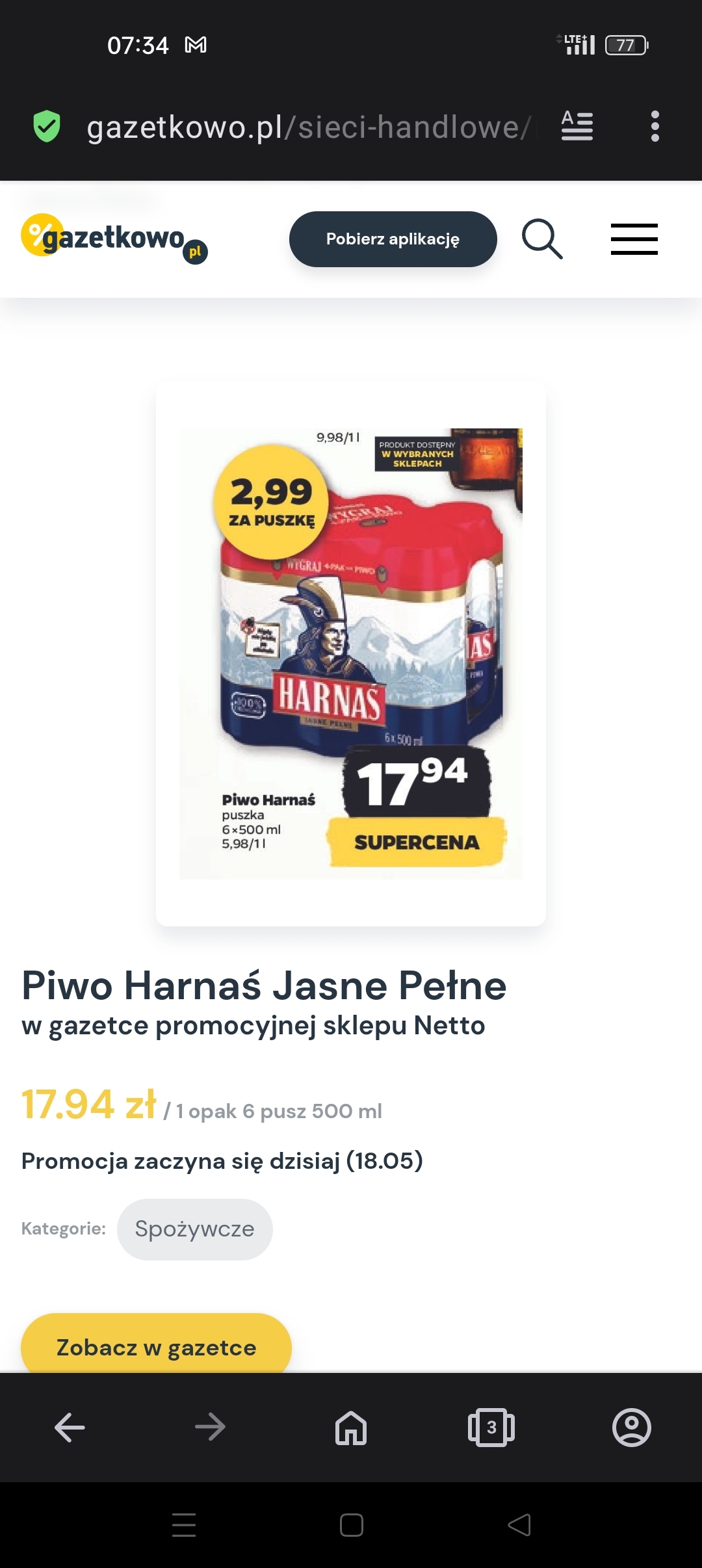Tap Zobacz w gazetce button
Viewport: 702px width, 1568px height.
(156, 1347)
